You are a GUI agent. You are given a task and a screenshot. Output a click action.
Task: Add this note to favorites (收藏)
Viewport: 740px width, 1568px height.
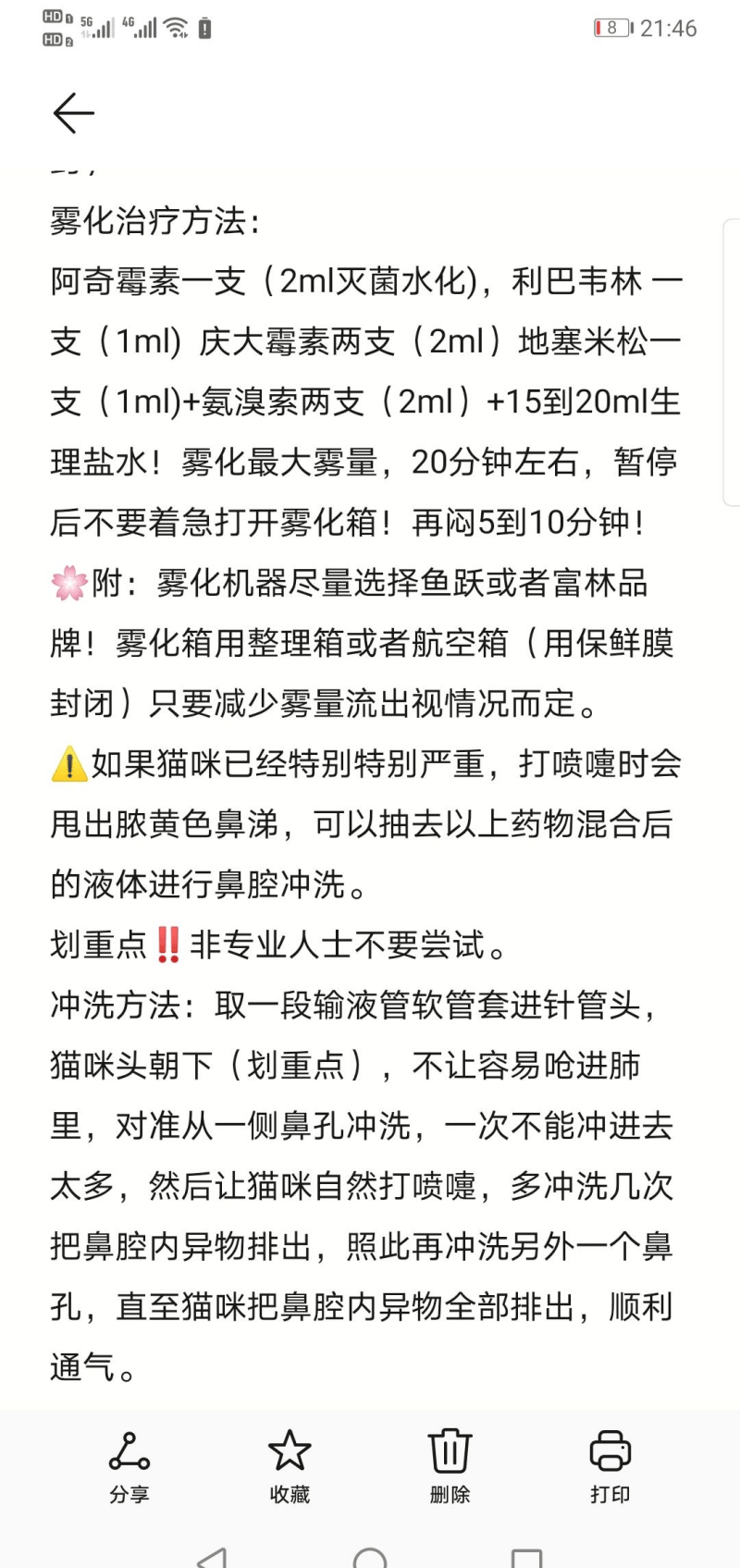coord(290,1465)
